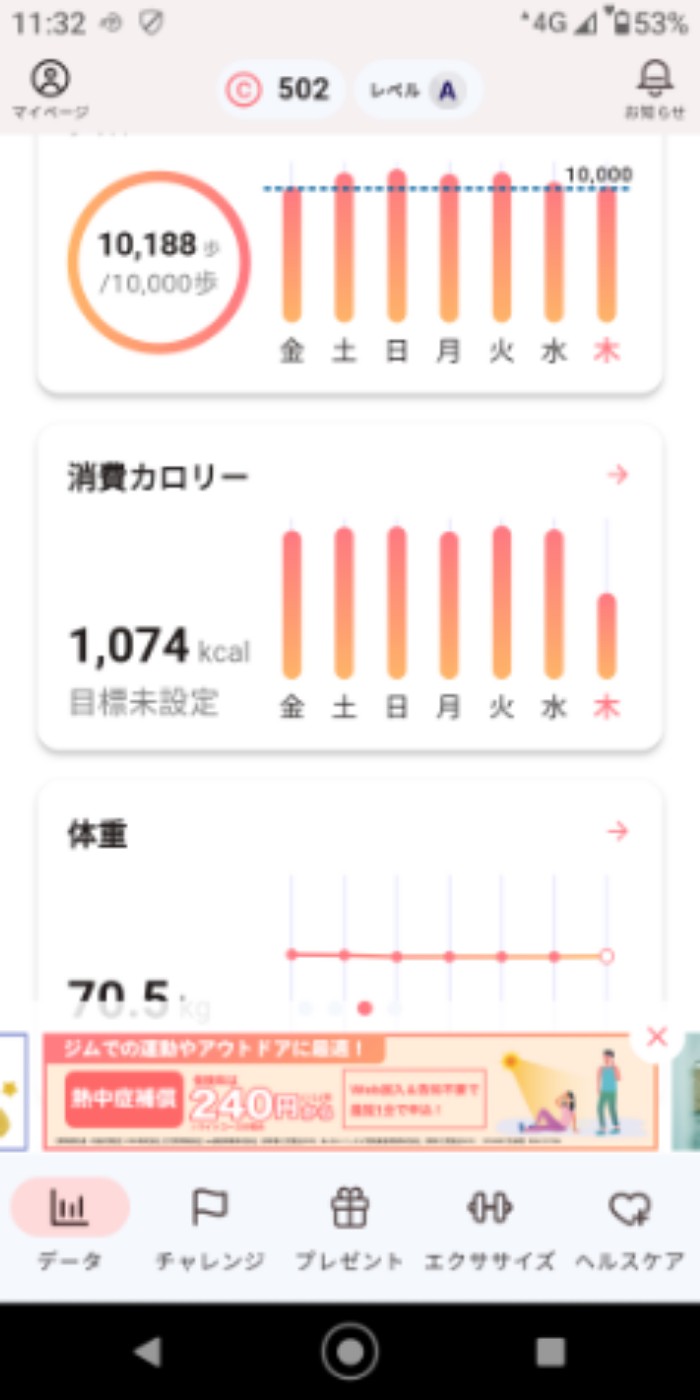Go back with the system back button

coord(148,1352)
